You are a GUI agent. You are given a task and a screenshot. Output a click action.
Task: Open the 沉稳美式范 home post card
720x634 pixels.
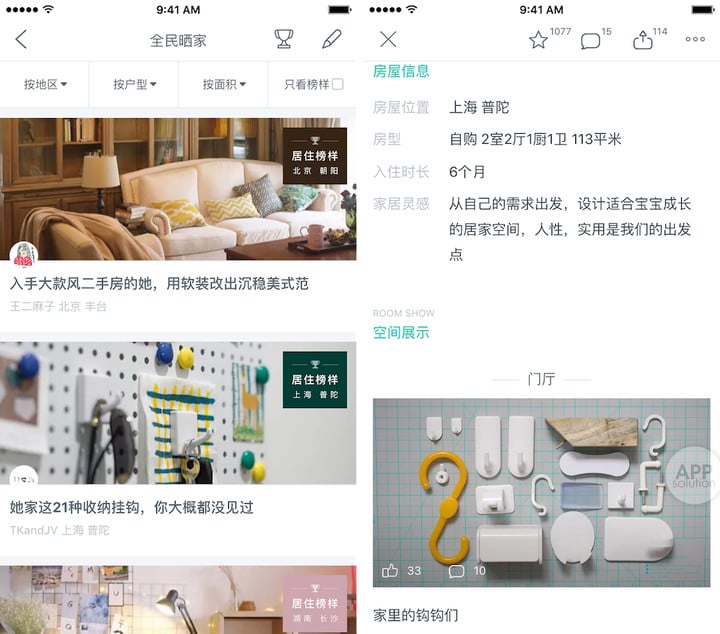pos(178,190)
